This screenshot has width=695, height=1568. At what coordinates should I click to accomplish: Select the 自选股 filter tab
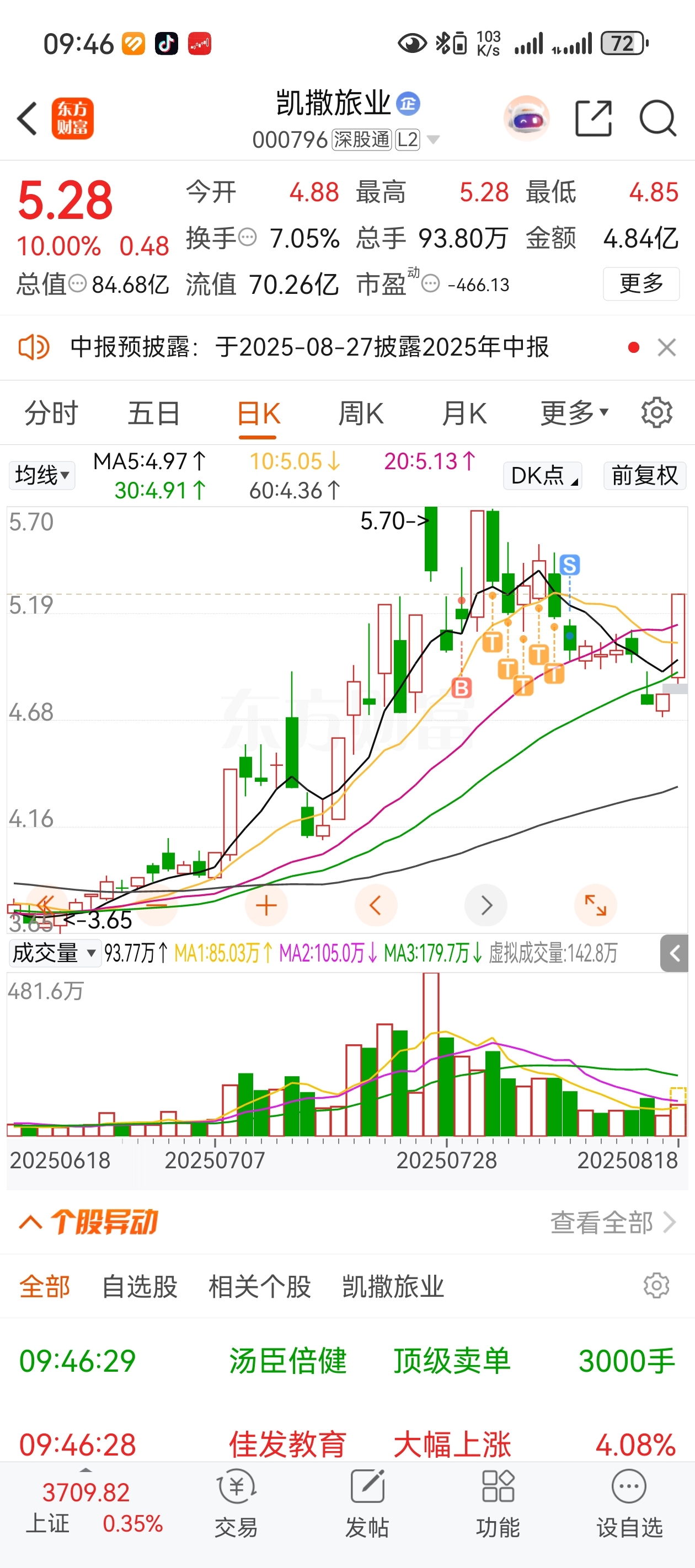[x=140, y=1287]
